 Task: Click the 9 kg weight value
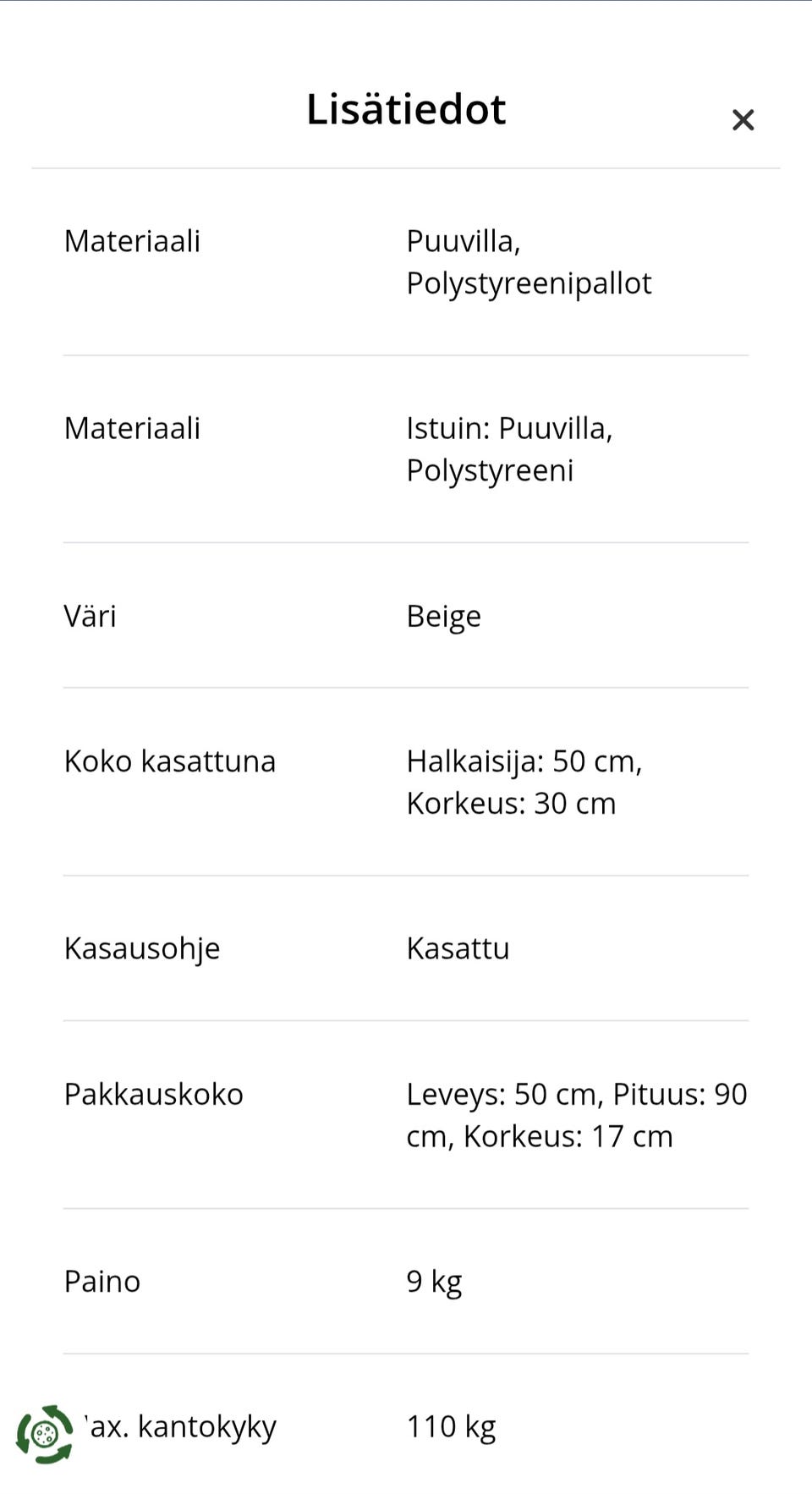click(434, 1281)
